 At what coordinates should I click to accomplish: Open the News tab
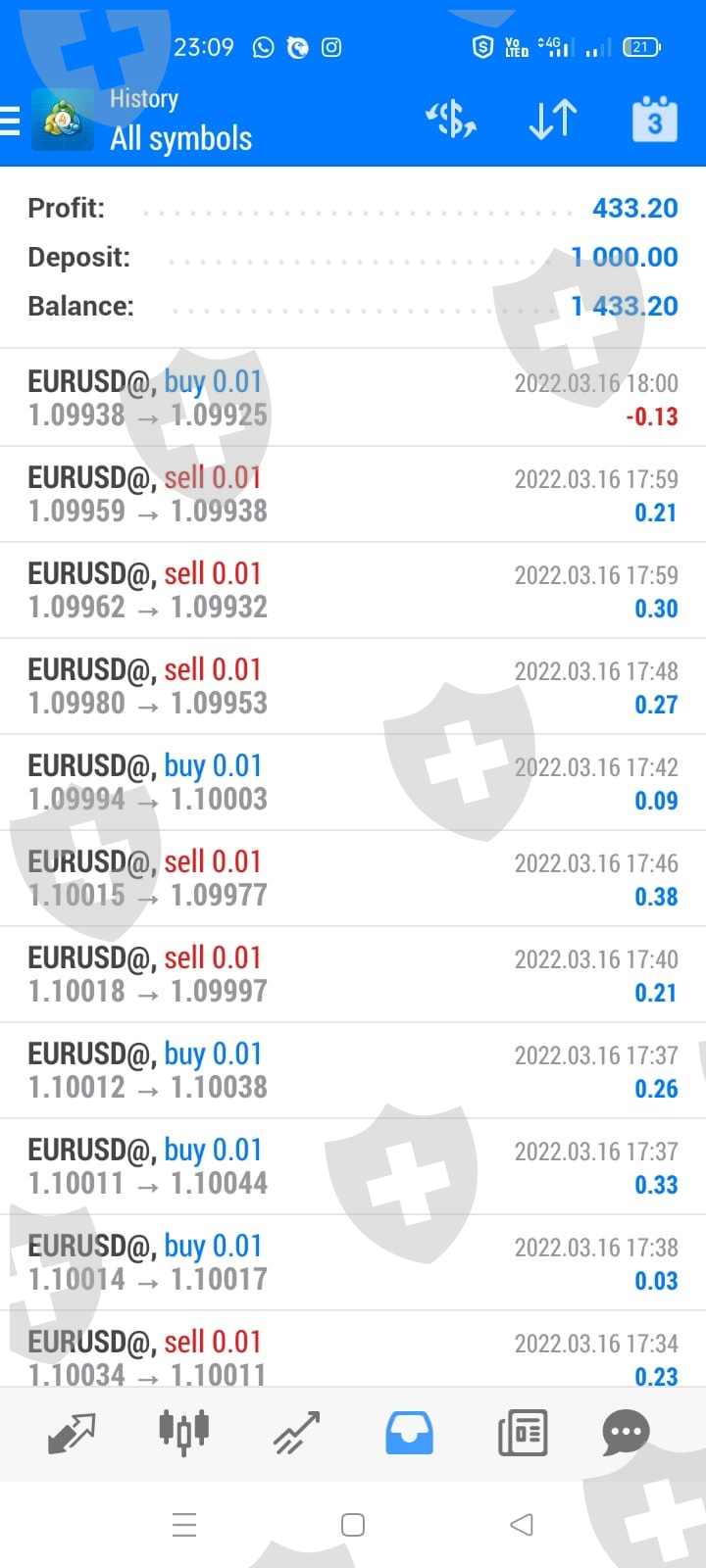point(522,1434)
